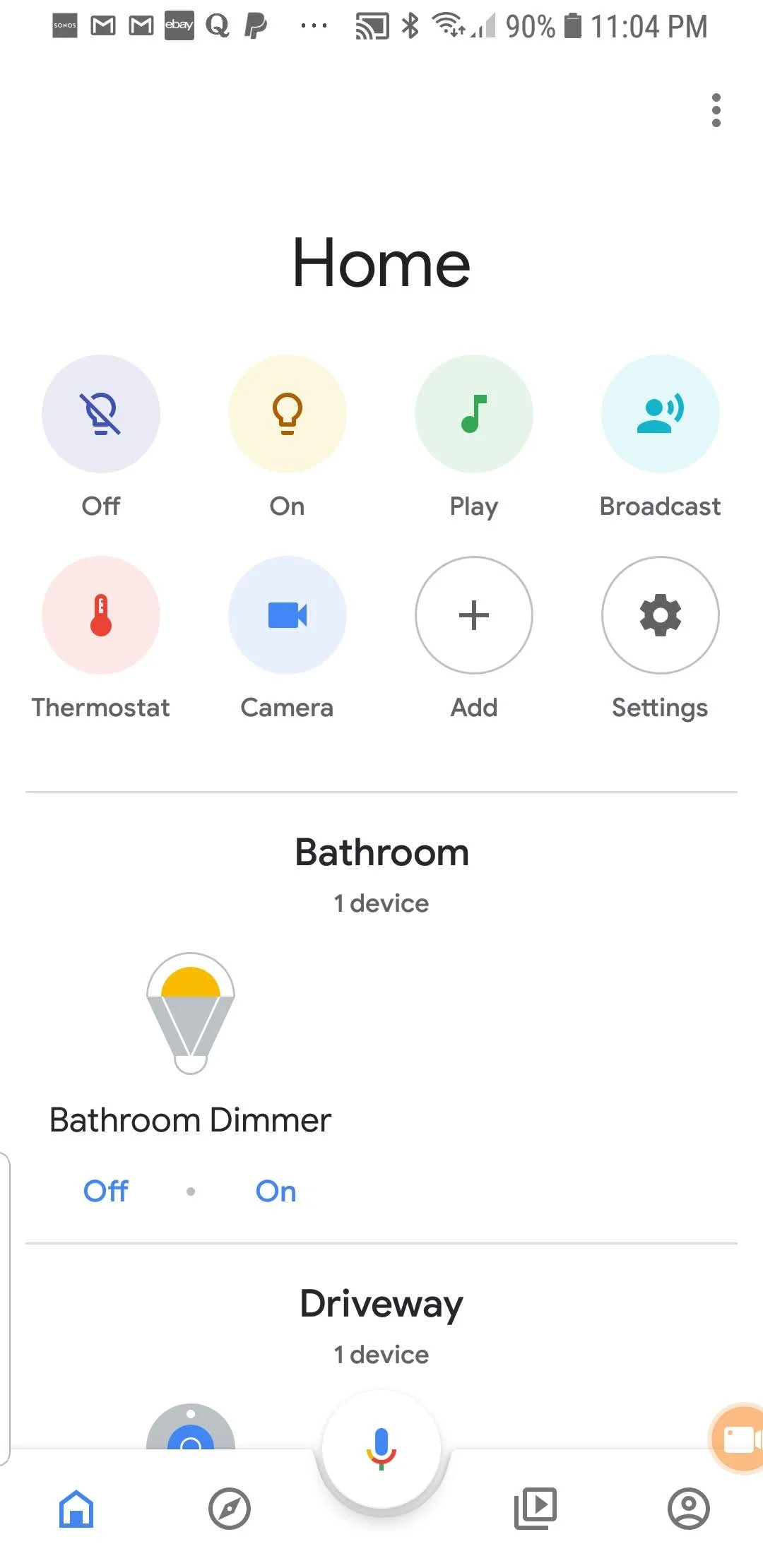Open the three-dot overflow menu
Screen dimensions: 763x1568
[x=716, y=110]
